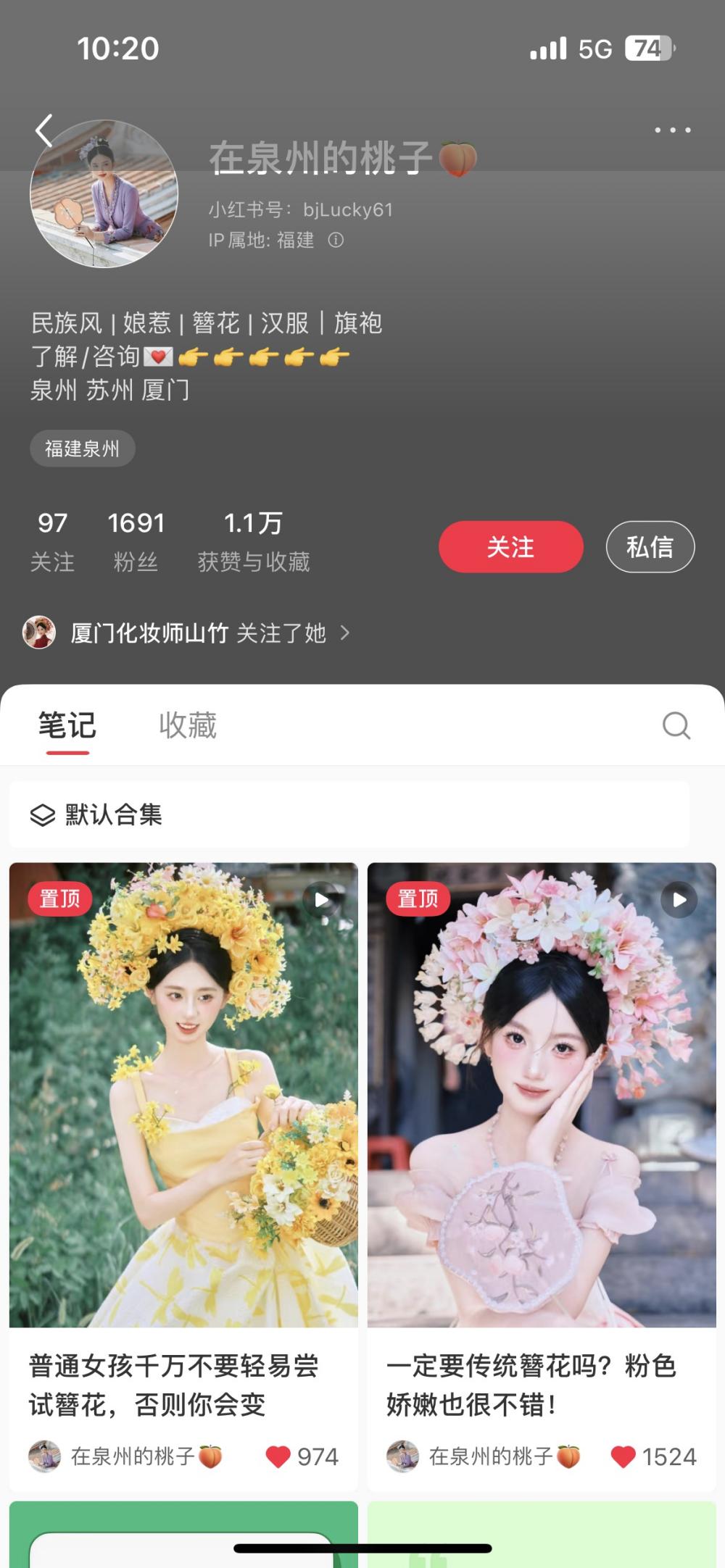Show IP location info icon
The width and height of the screenshot is (725, 1568).
[336, 240]
